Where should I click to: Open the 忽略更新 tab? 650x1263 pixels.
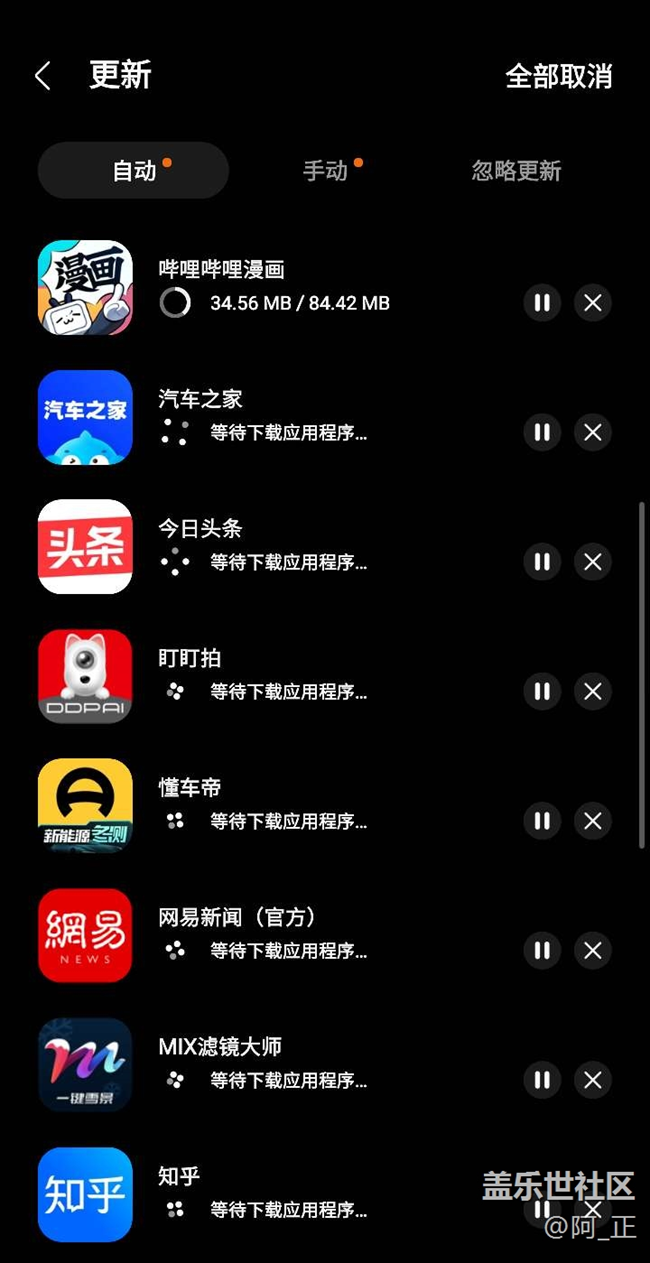click(x=516, y=171)
